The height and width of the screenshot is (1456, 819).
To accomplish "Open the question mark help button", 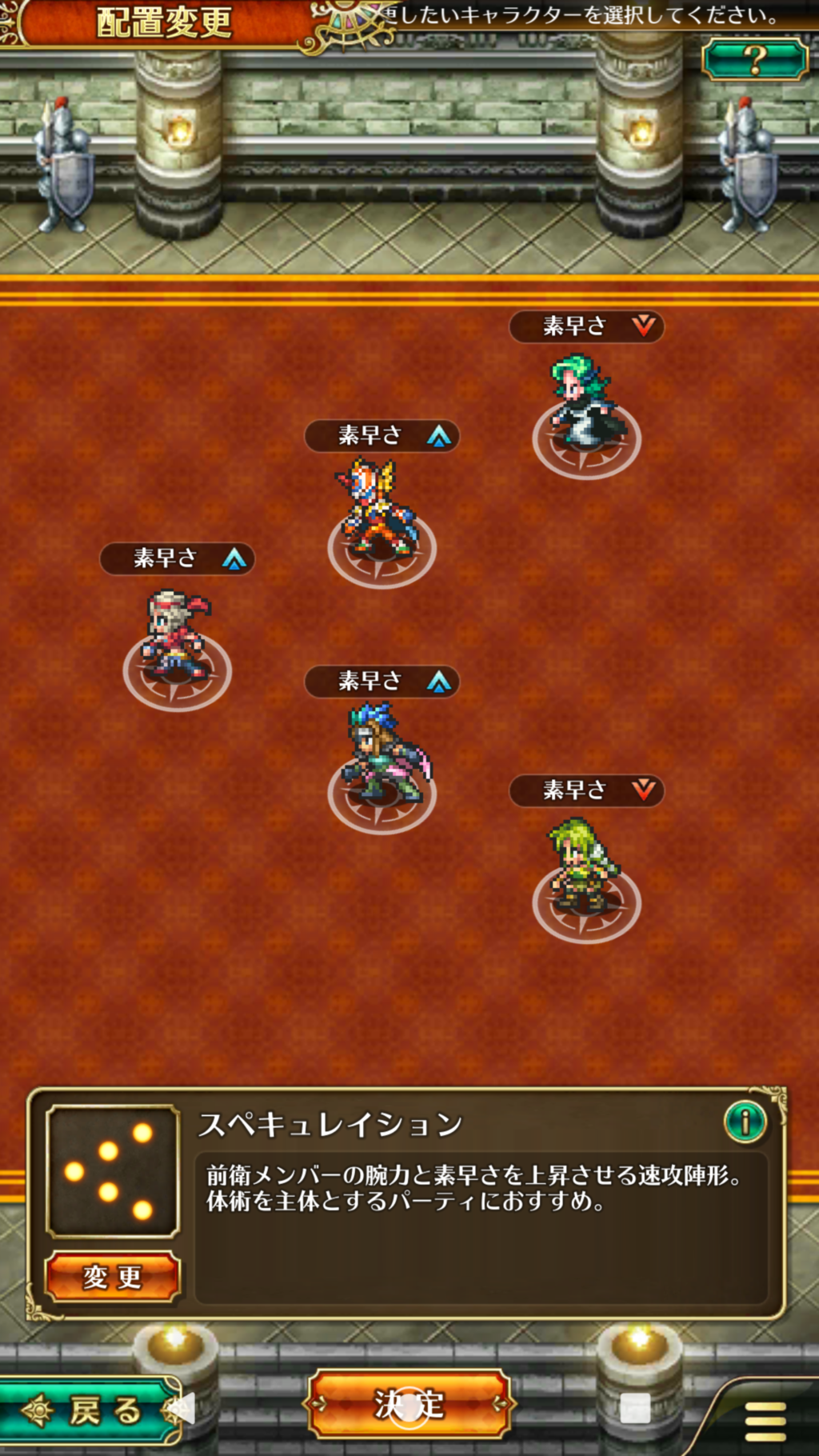I will pos(755,59).
